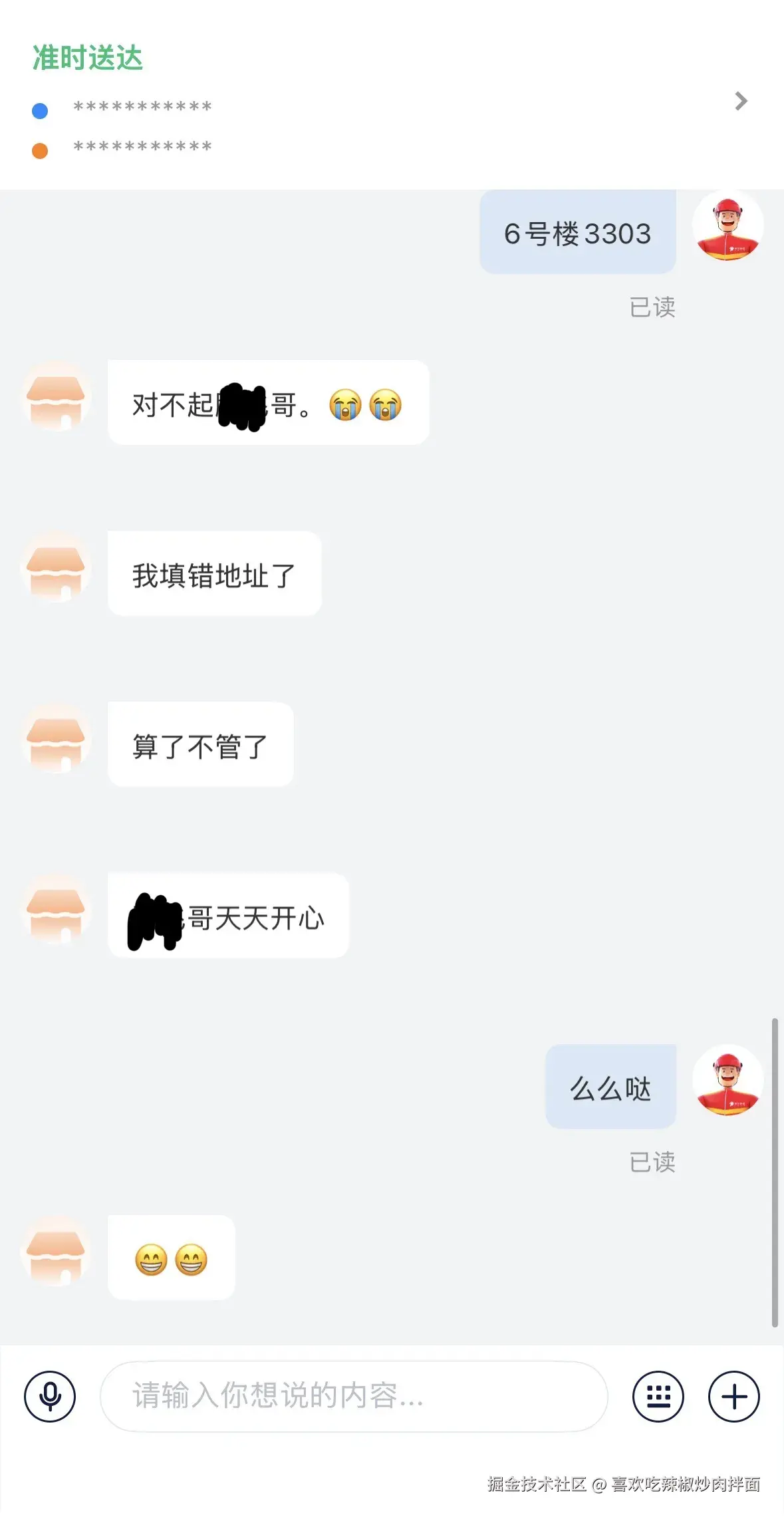
Task: Tap the 算了不管了 message bubble
Action: 200,745
